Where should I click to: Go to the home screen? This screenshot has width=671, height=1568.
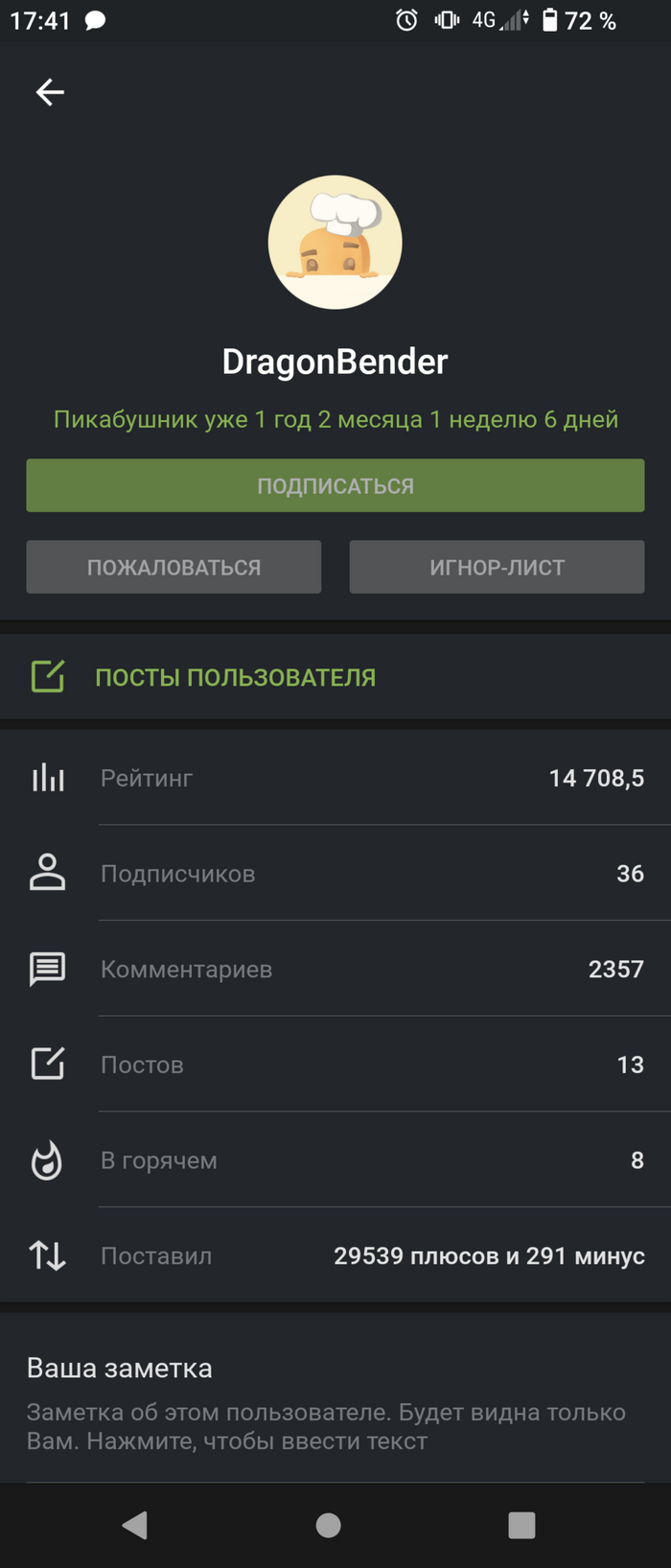329,1525
